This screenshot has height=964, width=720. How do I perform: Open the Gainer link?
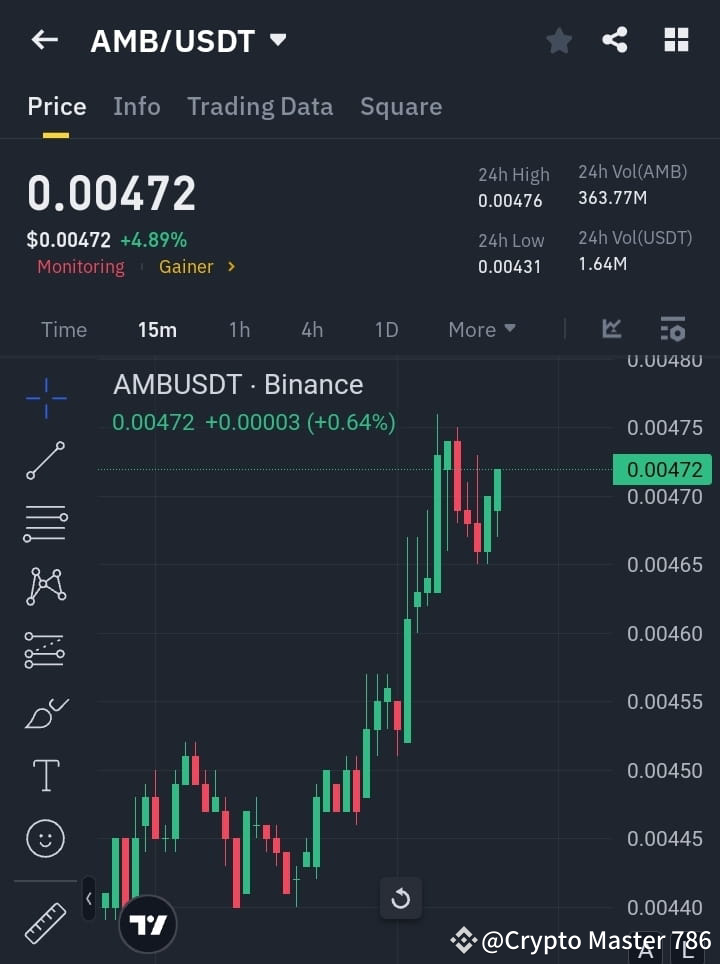coord(186,267)
